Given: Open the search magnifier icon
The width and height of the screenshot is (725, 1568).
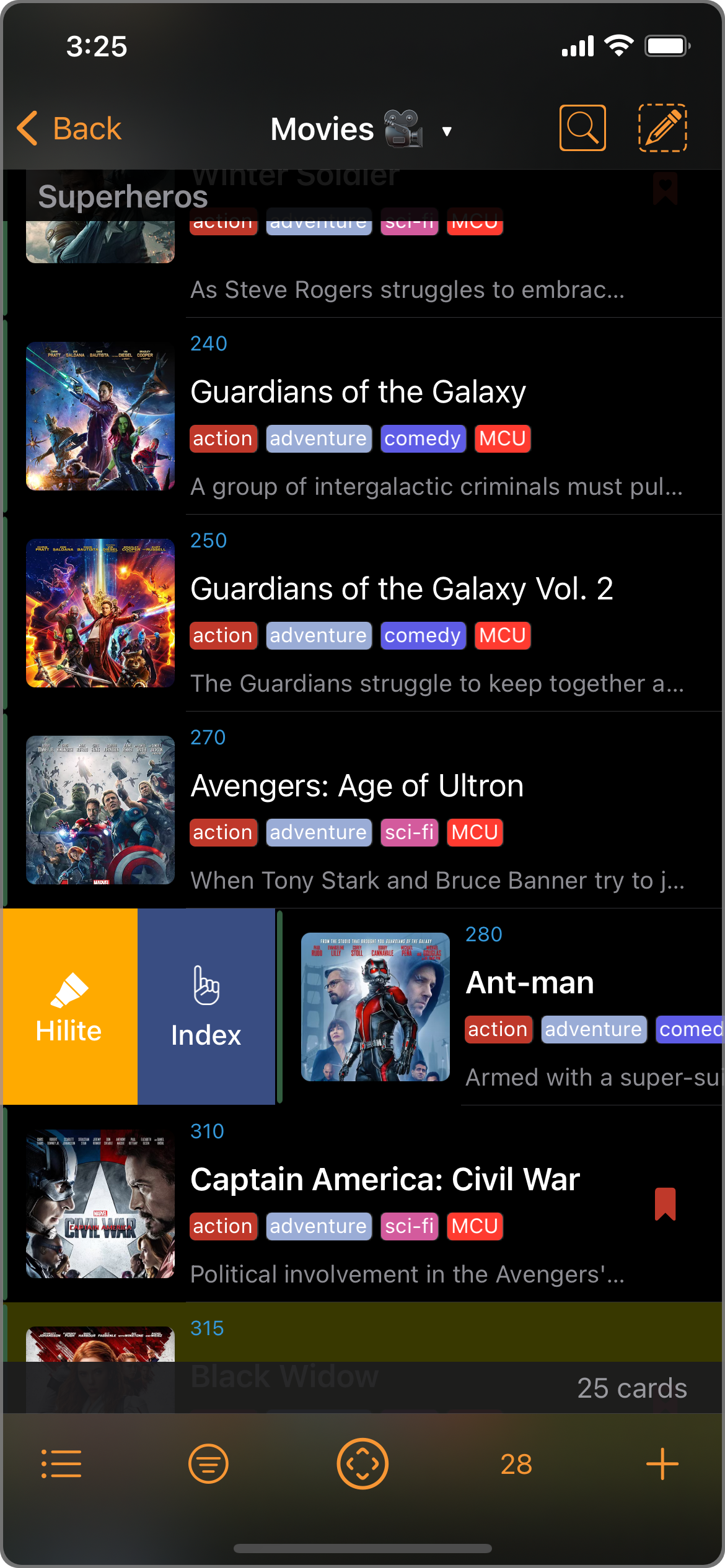Looking at the screenshot, I should click(582, 128).
